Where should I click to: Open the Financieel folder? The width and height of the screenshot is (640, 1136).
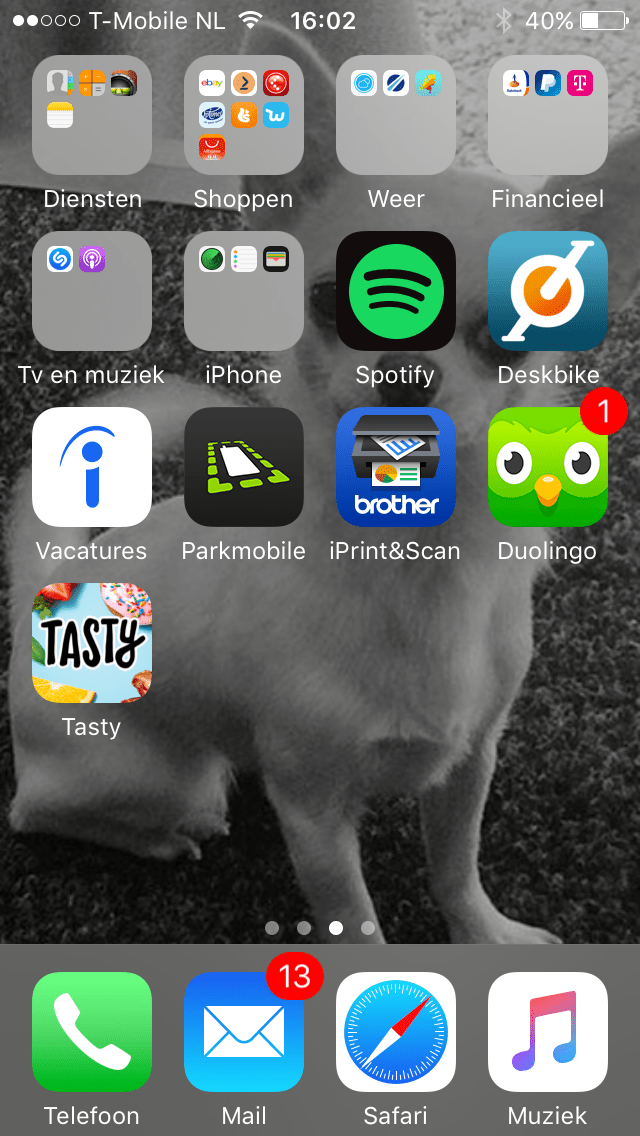(548, 115)
